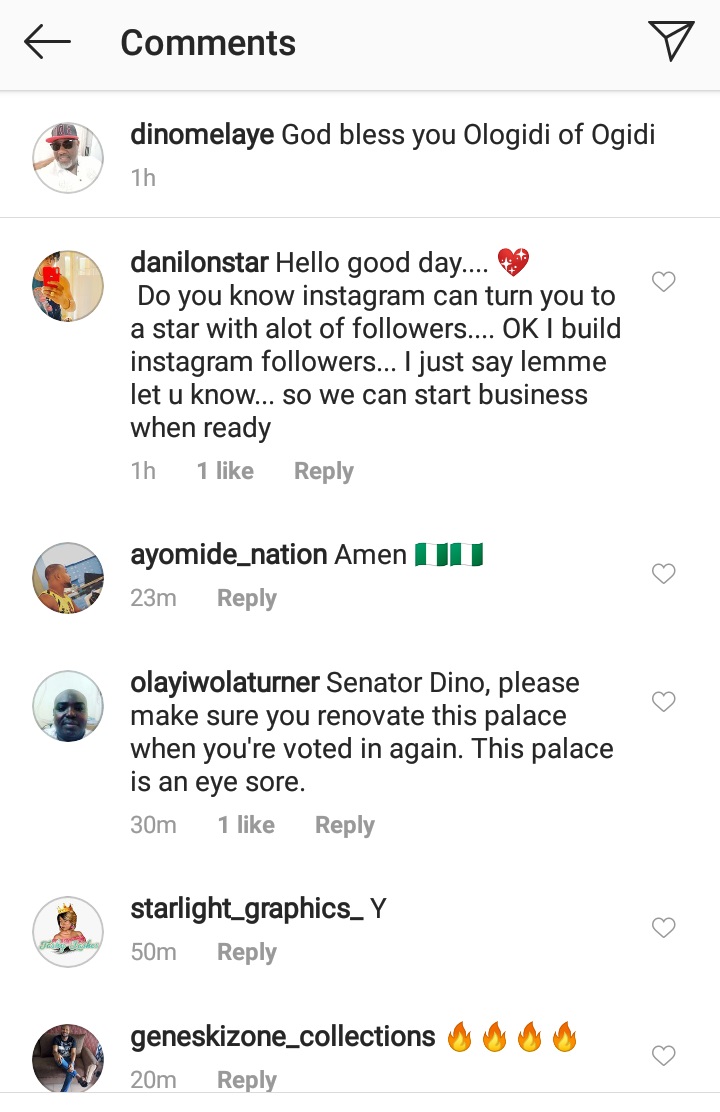Reply to danilonstar's comment
Screen dimensions: 720x1112
[x=323, y=470]
